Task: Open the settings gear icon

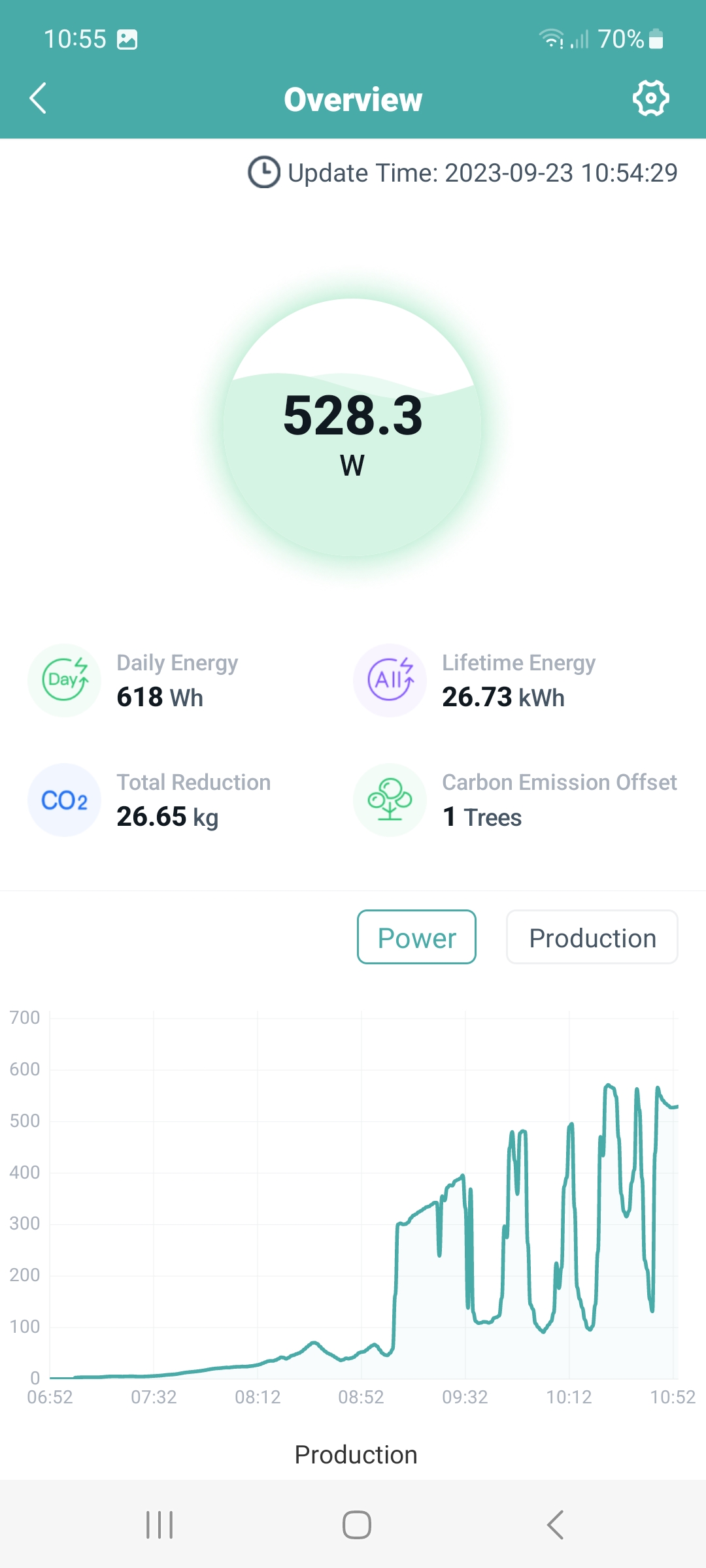Action: coord(650,99)
